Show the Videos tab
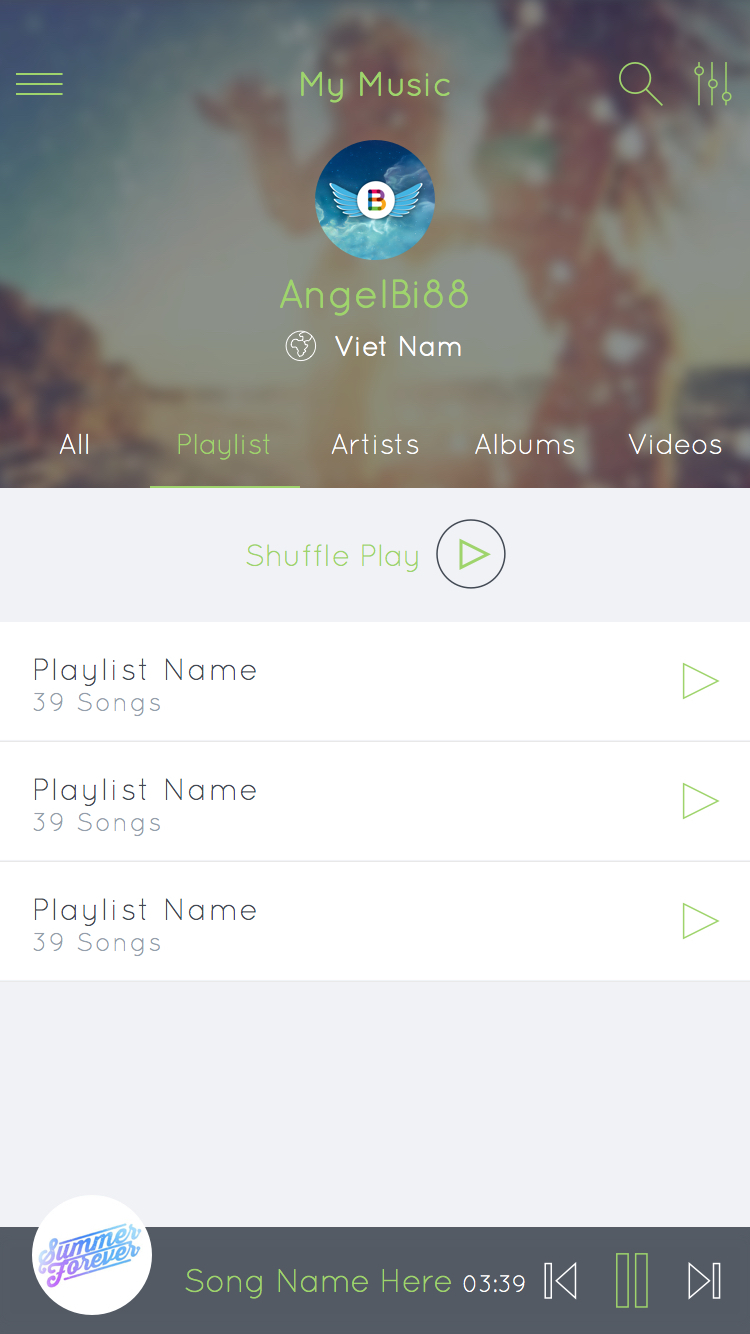Viewport: 750px width, 1334px height. pos(675,445)
